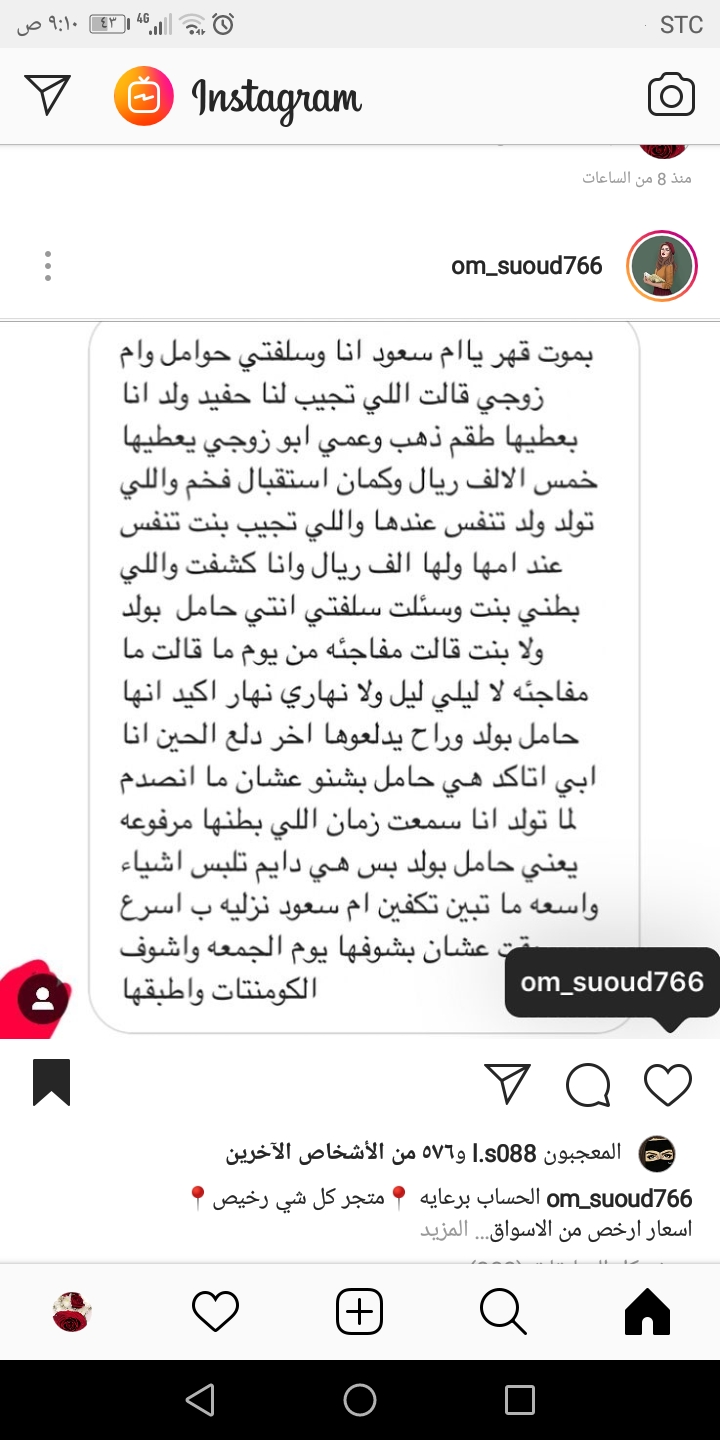Open IGTV from the top bar
720x1440 pixels.
tap(144, 96)
